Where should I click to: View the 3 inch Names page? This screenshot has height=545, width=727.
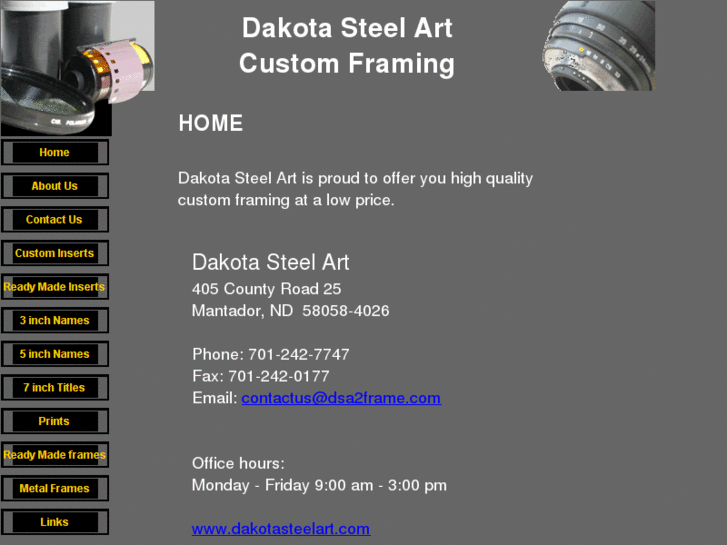click(55, 321)
